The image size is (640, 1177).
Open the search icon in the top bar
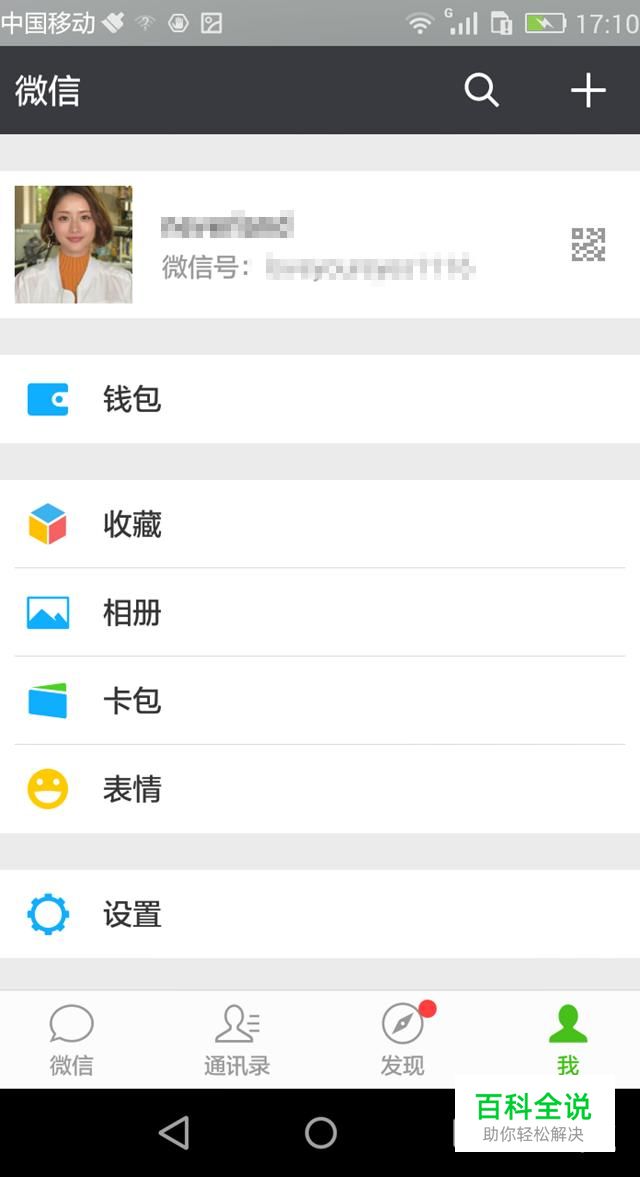pos(481,91)
